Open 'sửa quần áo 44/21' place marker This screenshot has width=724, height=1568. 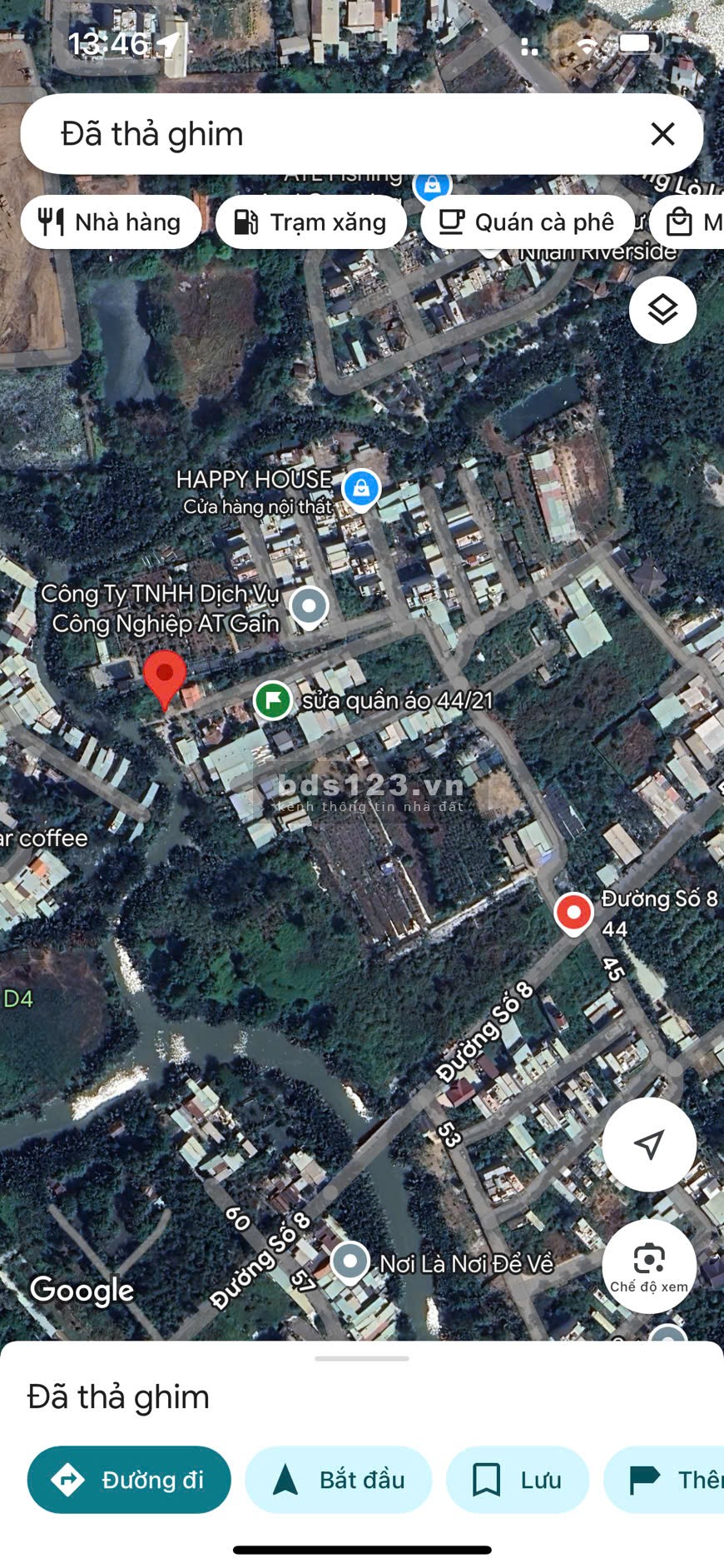coord(272,700)
